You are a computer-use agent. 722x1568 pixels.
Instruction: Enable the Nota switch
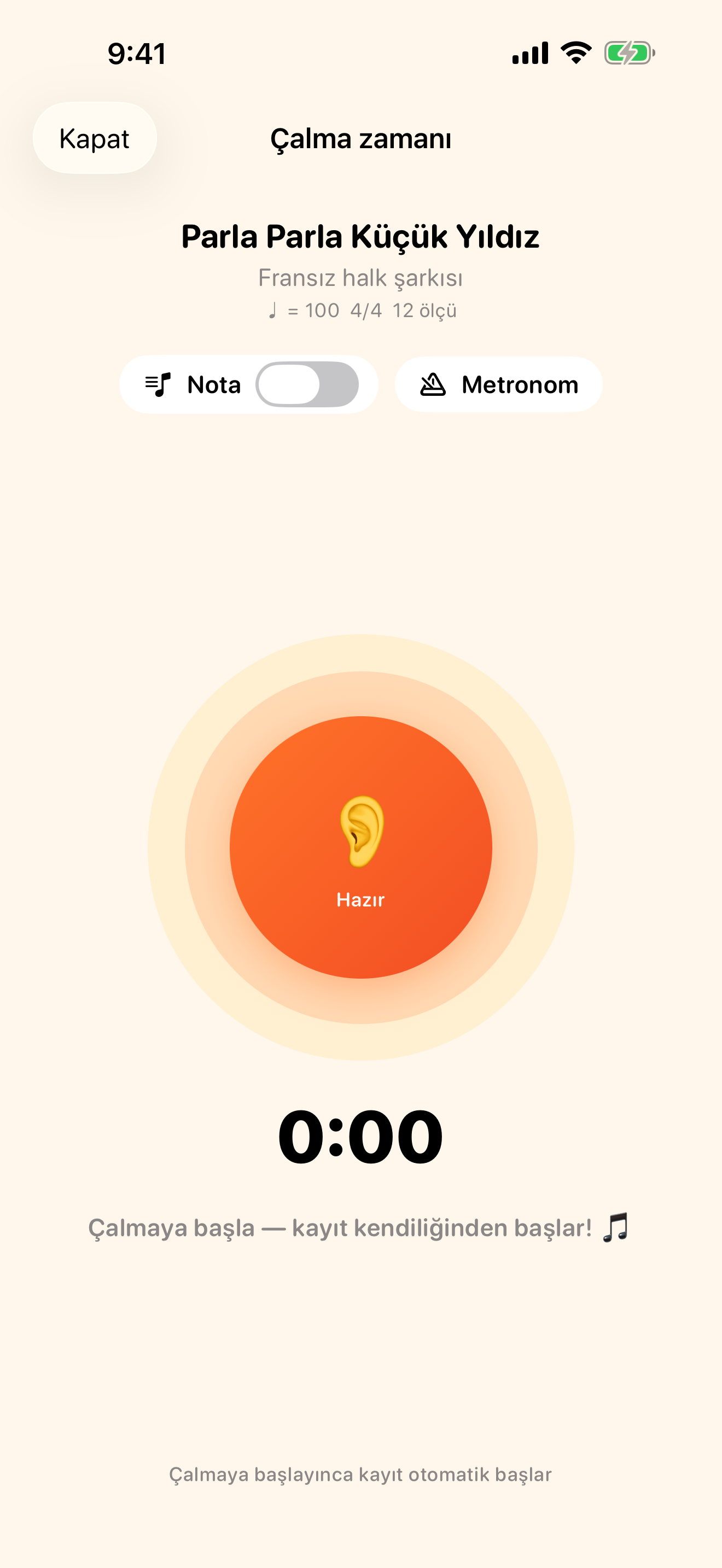click(307, 384)
